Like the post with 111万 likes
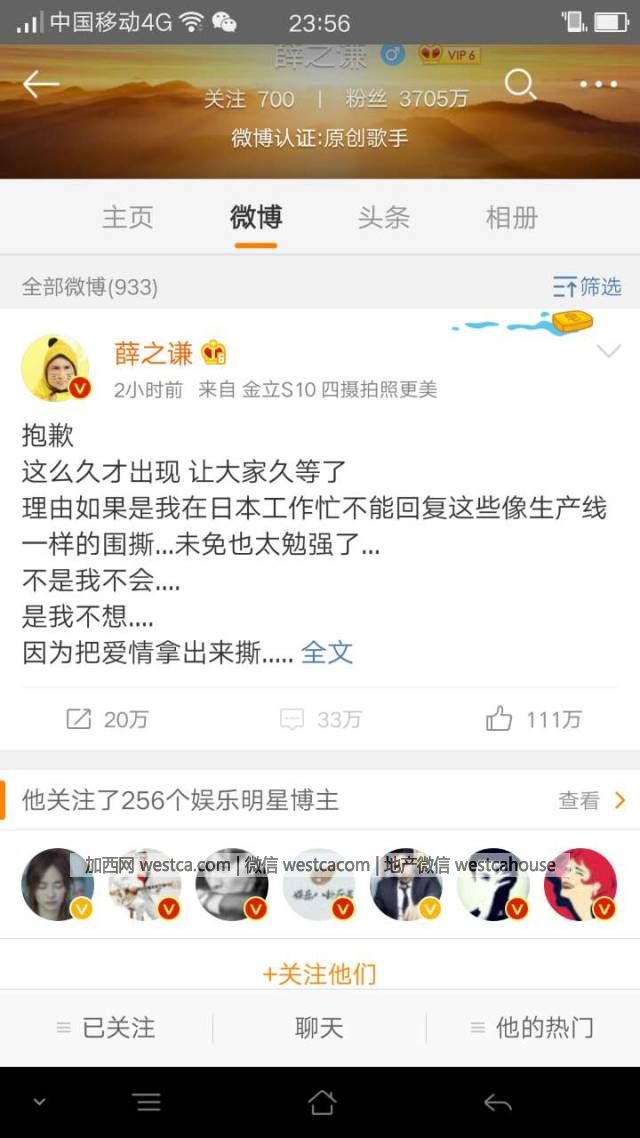Screen dimensions: 640x1138 point(533,719)
